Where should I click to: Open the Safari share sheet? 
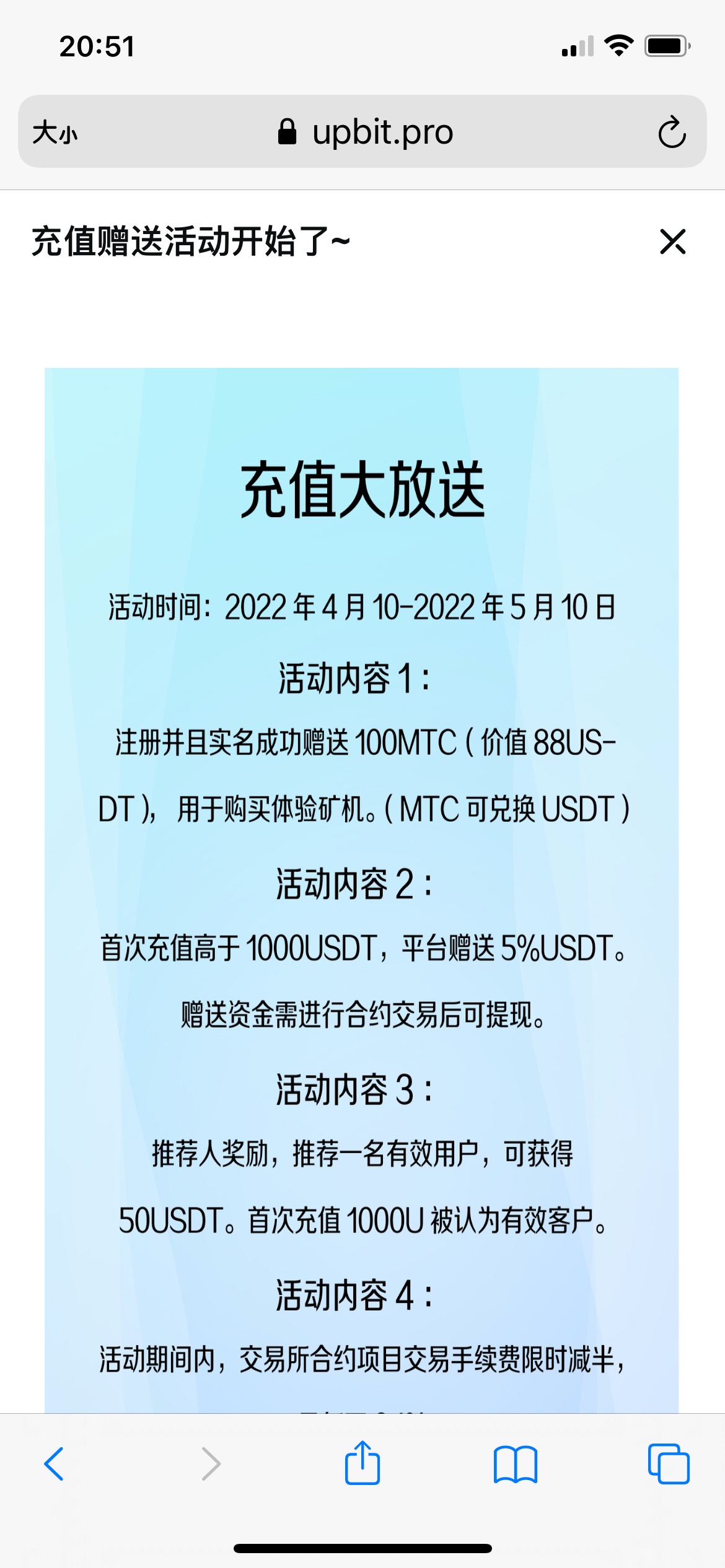(x=362, y=1463)
